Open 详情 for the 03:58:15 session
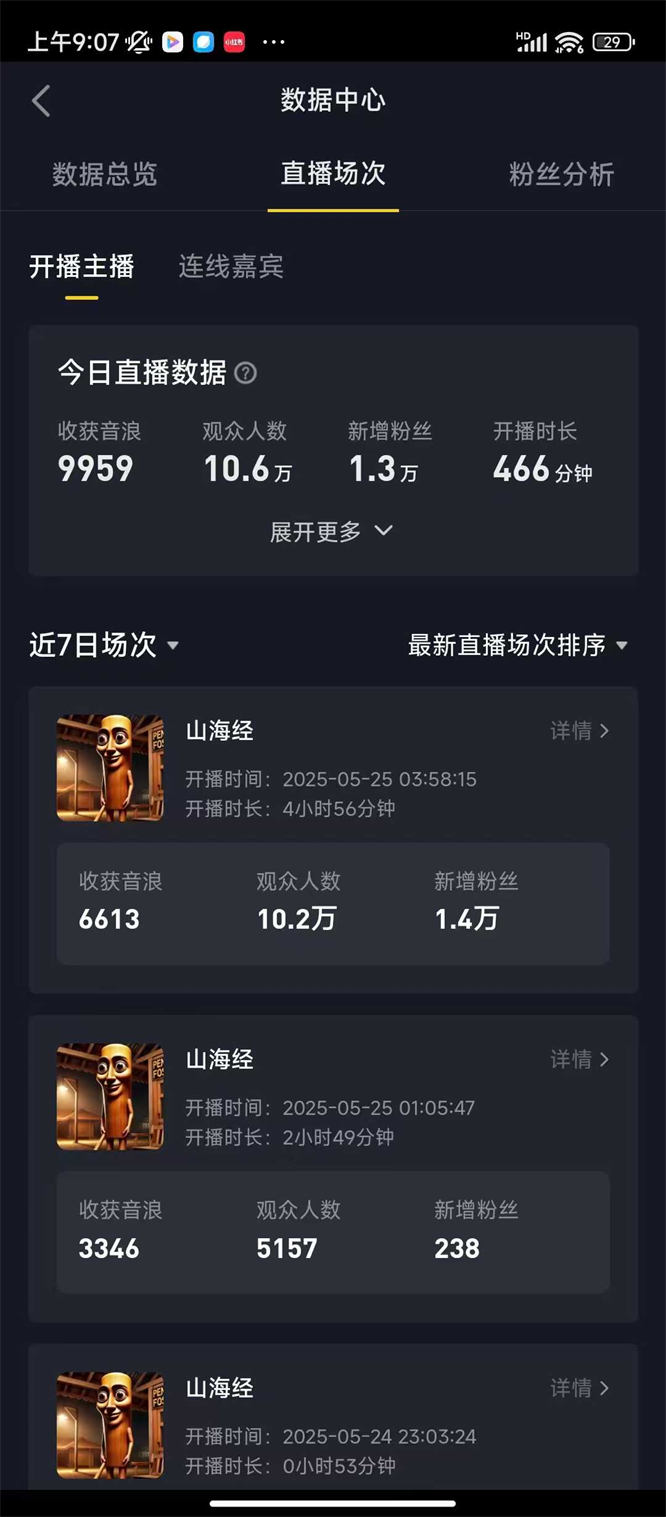Image resolution: width=666 pixels, height=1517 pixels. (x=580, y=731)
